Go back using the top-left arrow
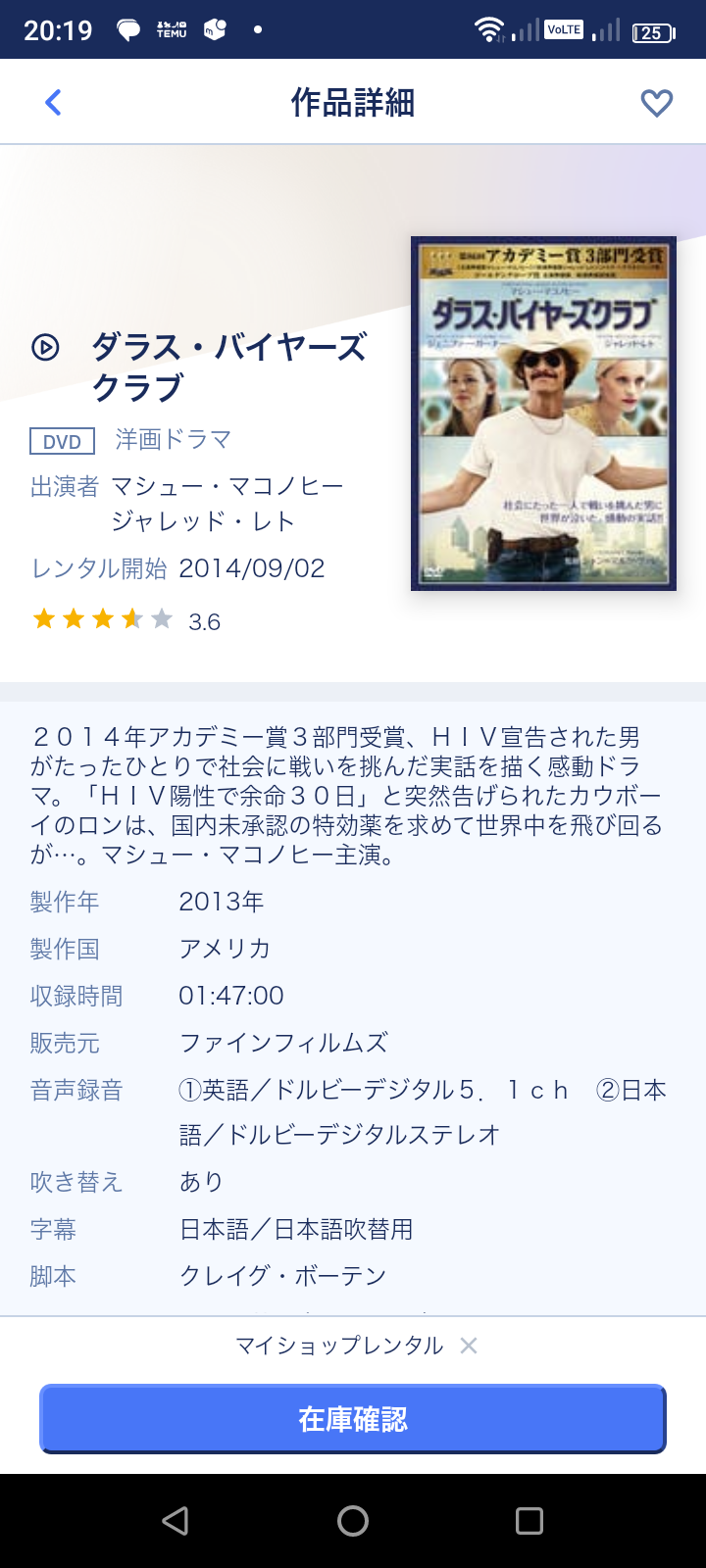The width and height of the screenshot is (706, 1568). click(x=53, y=102)
